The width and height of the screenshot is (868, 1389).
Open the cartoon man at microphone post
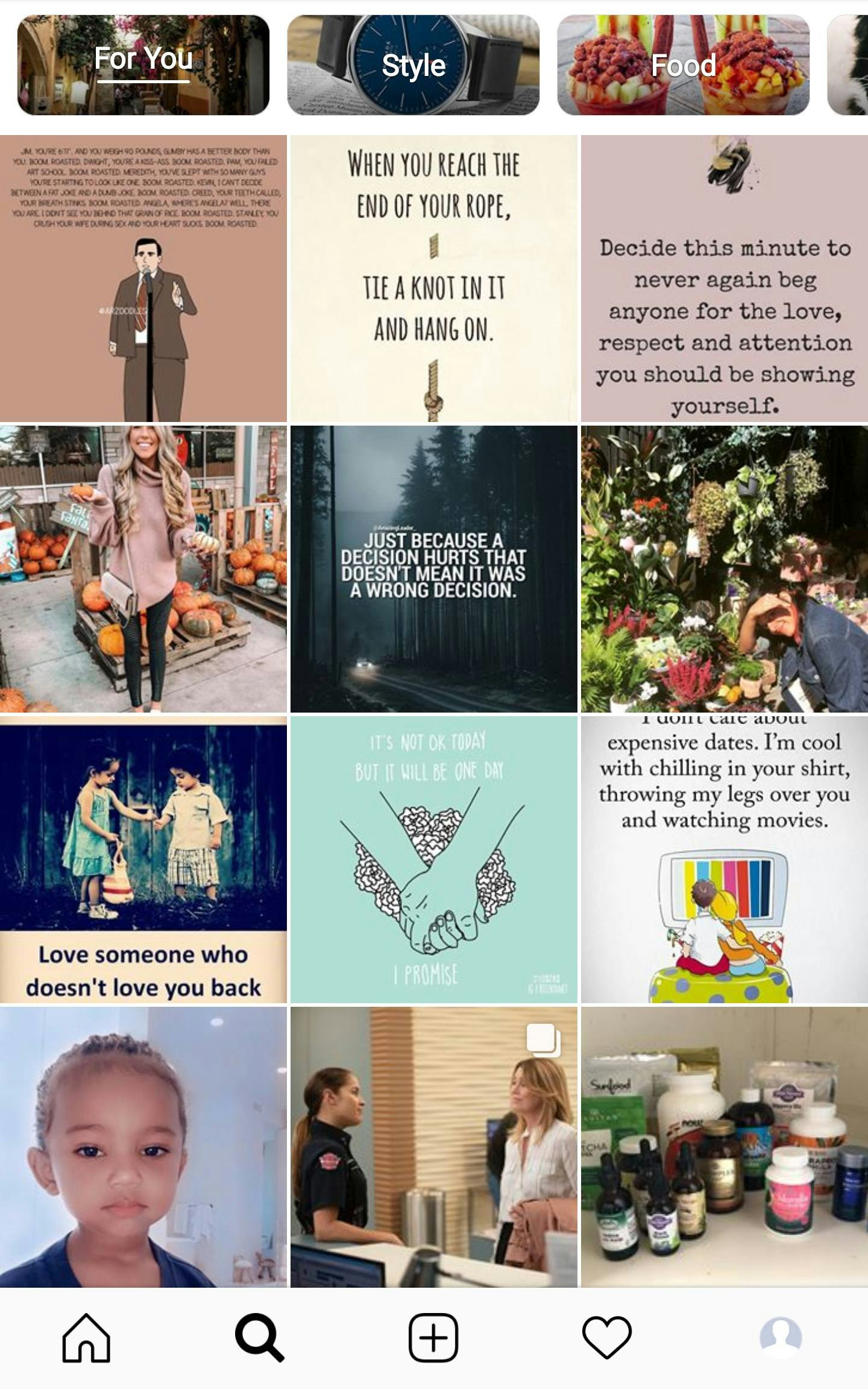click(143, 278)
